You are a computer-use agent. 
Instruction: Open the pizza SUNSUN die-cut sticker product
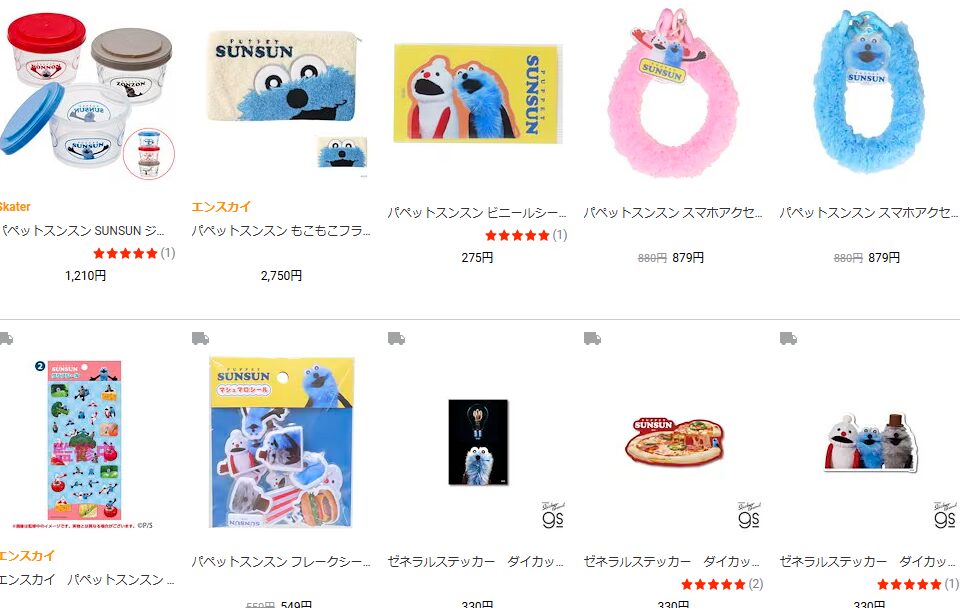674,443
